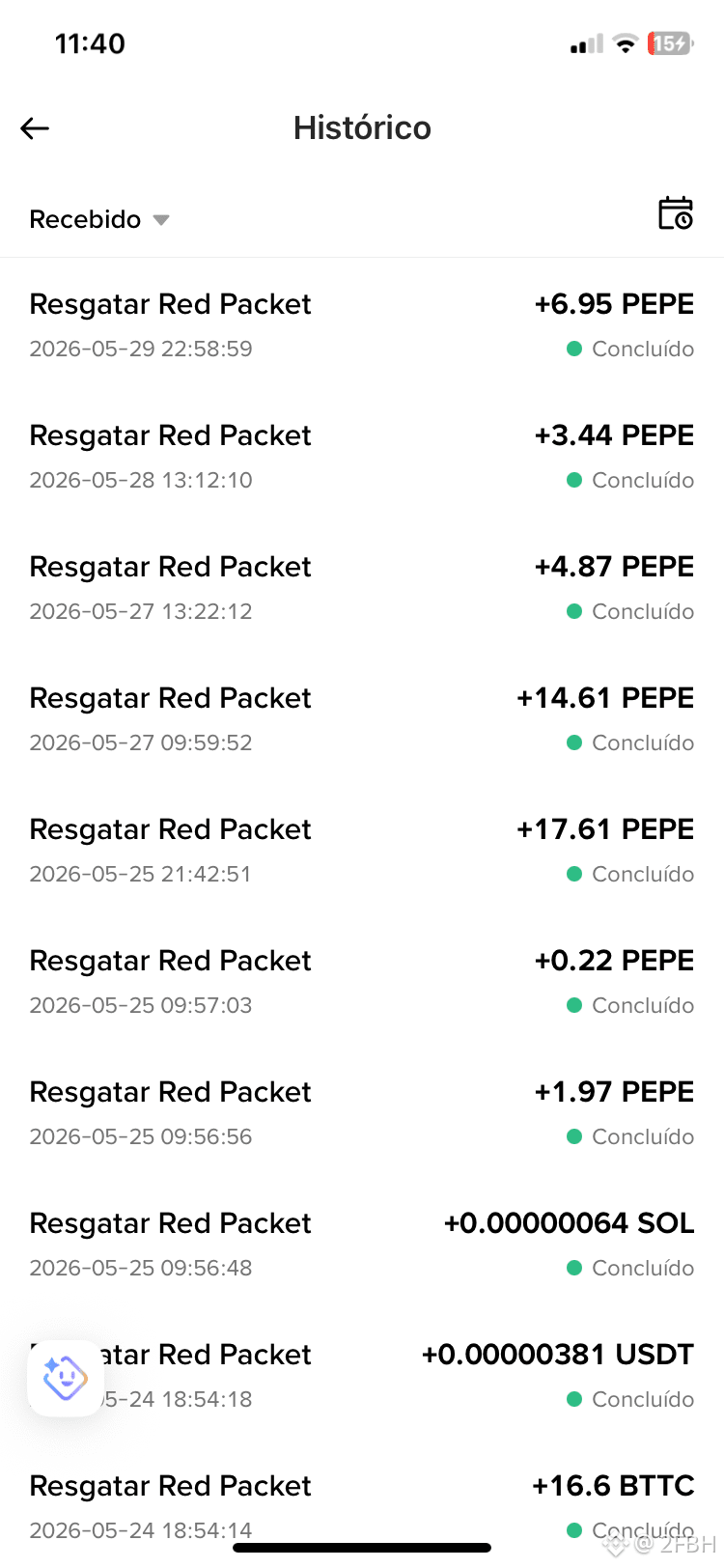View details of the +17.61 PEPE entry
The width and height of the screenshot is (724, 1568).
[x=362, y=850]
